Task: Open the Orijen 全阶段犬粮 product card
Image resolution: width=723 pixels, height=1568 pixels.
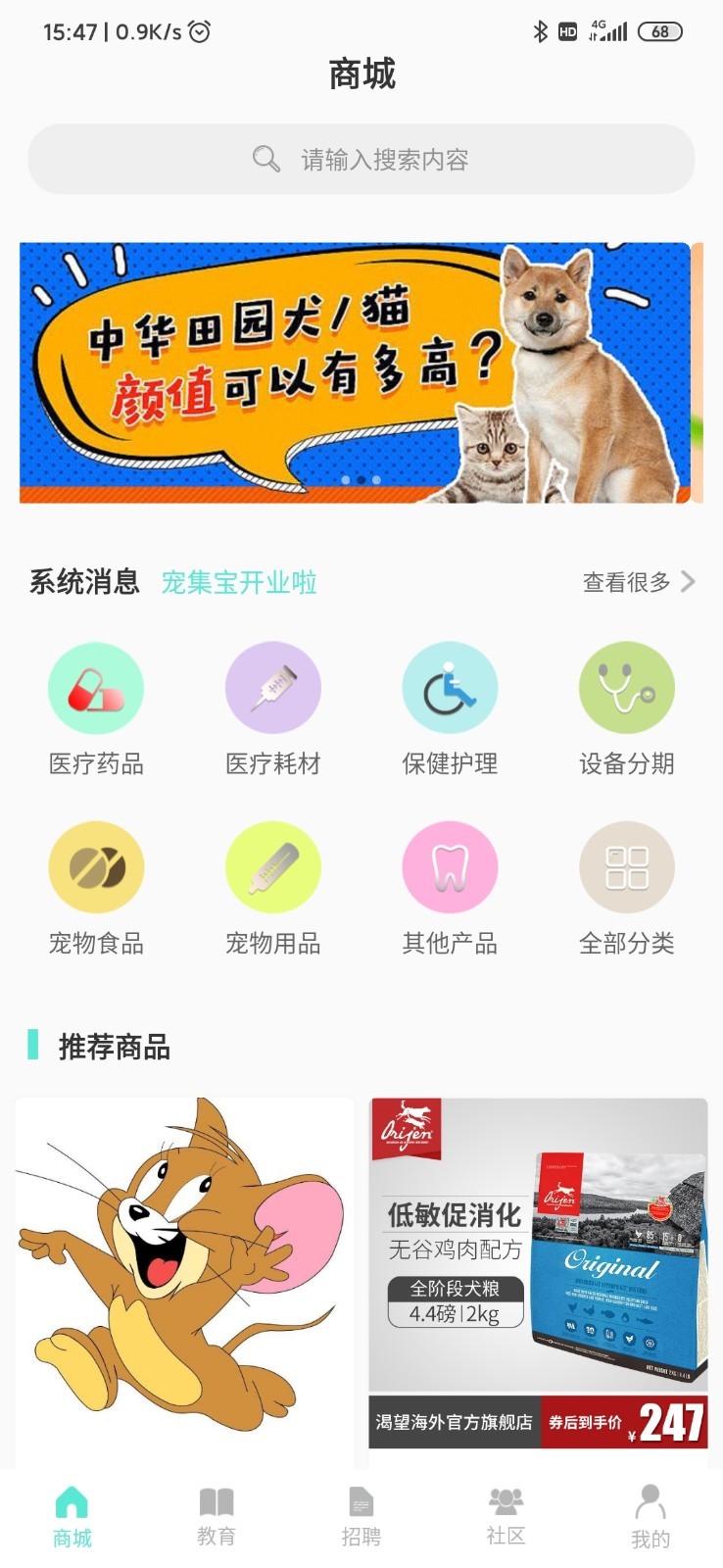Action: 538,1274
